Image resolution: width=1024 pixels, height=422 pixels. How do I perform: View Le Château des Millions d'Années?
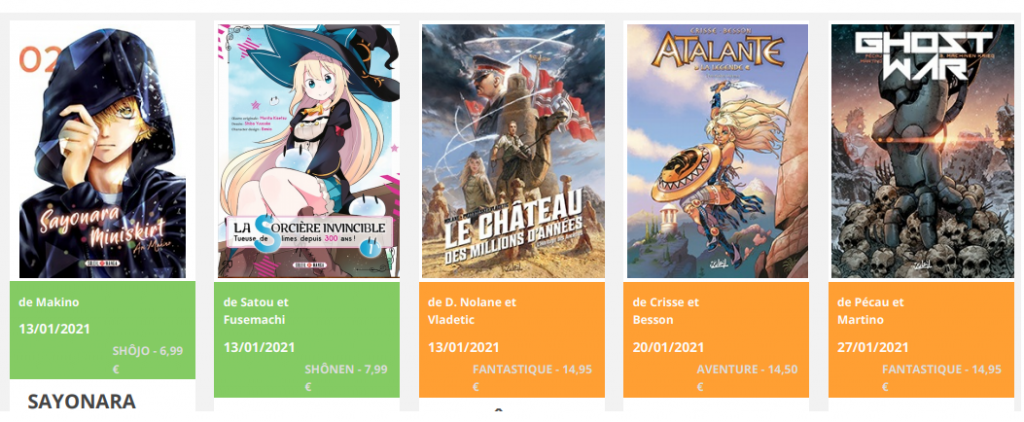point(513,150)
